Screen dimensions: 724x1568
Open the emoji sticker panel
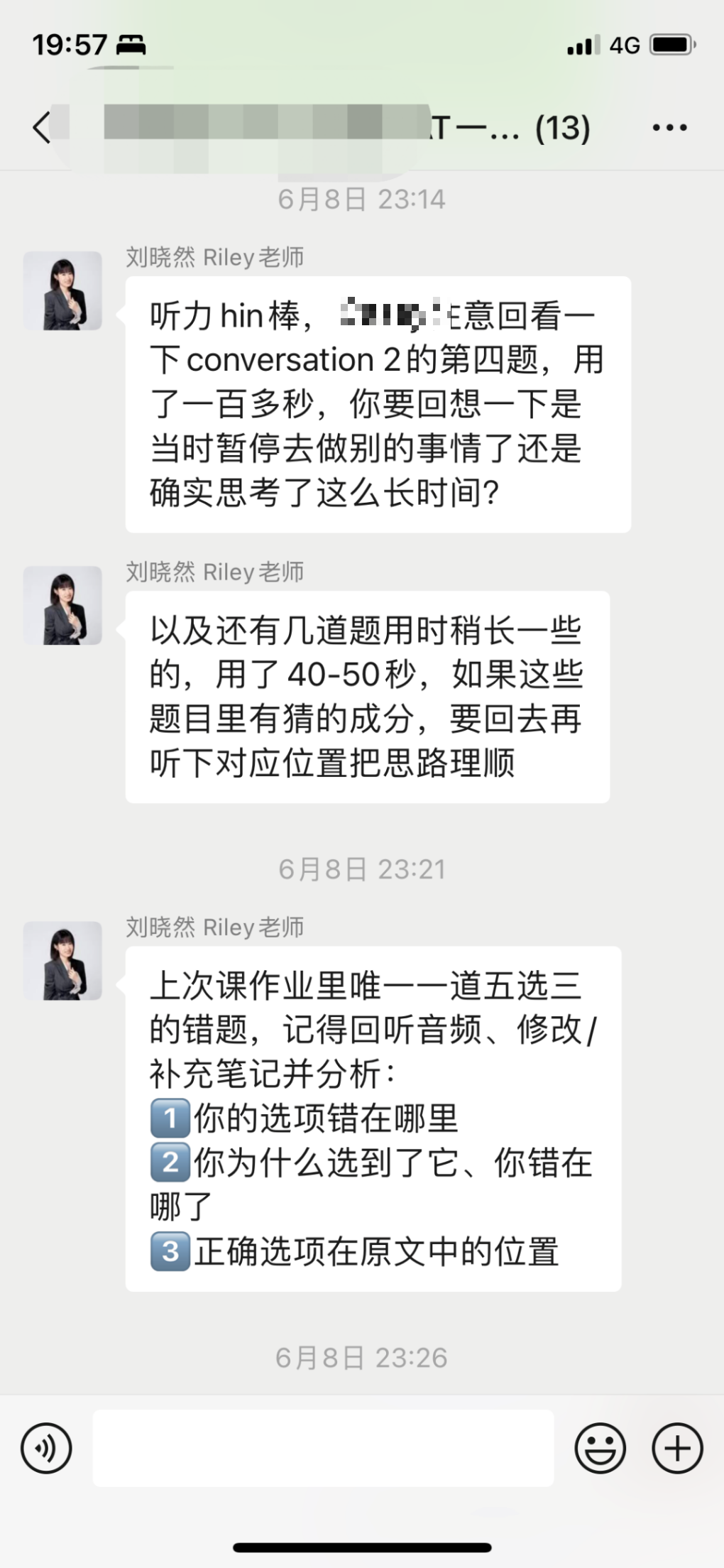point(600,1448)
